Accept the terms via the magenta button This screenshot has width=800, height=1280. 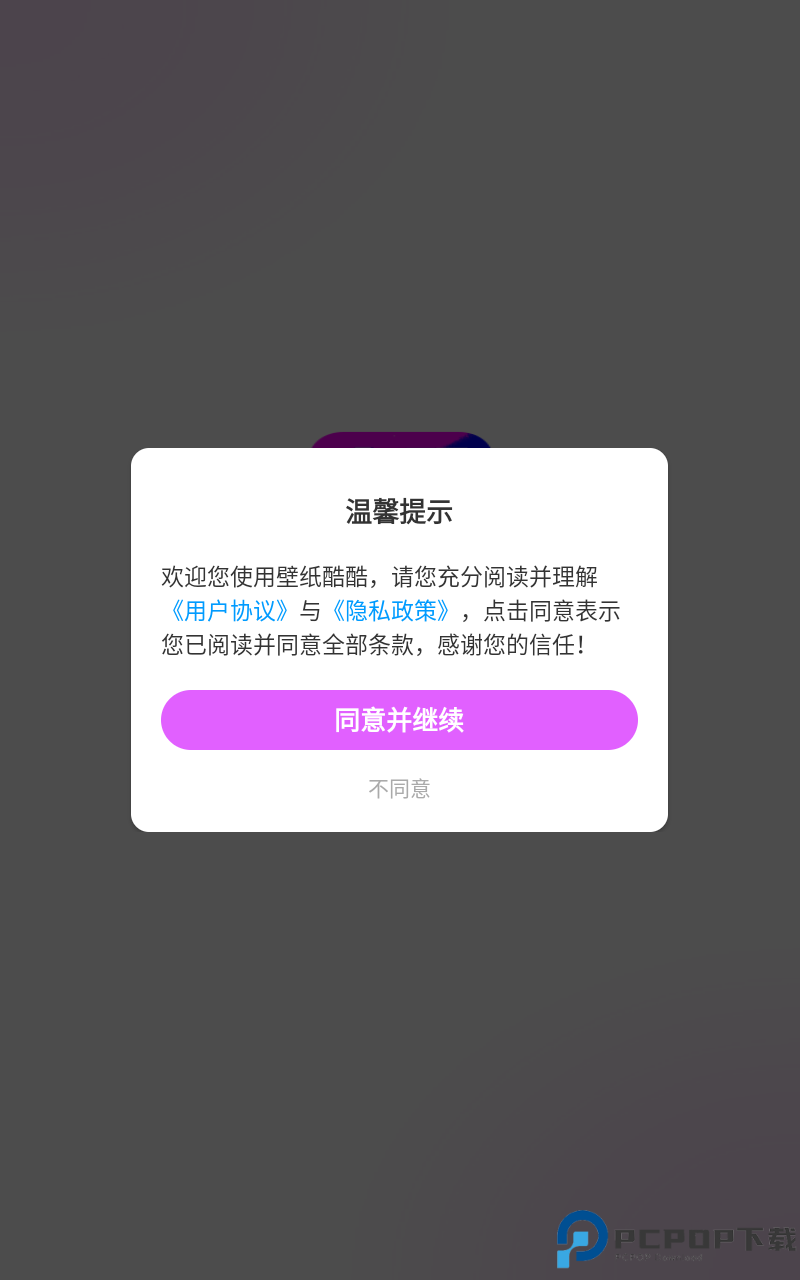pyautogui.click(x=399, y=719)
